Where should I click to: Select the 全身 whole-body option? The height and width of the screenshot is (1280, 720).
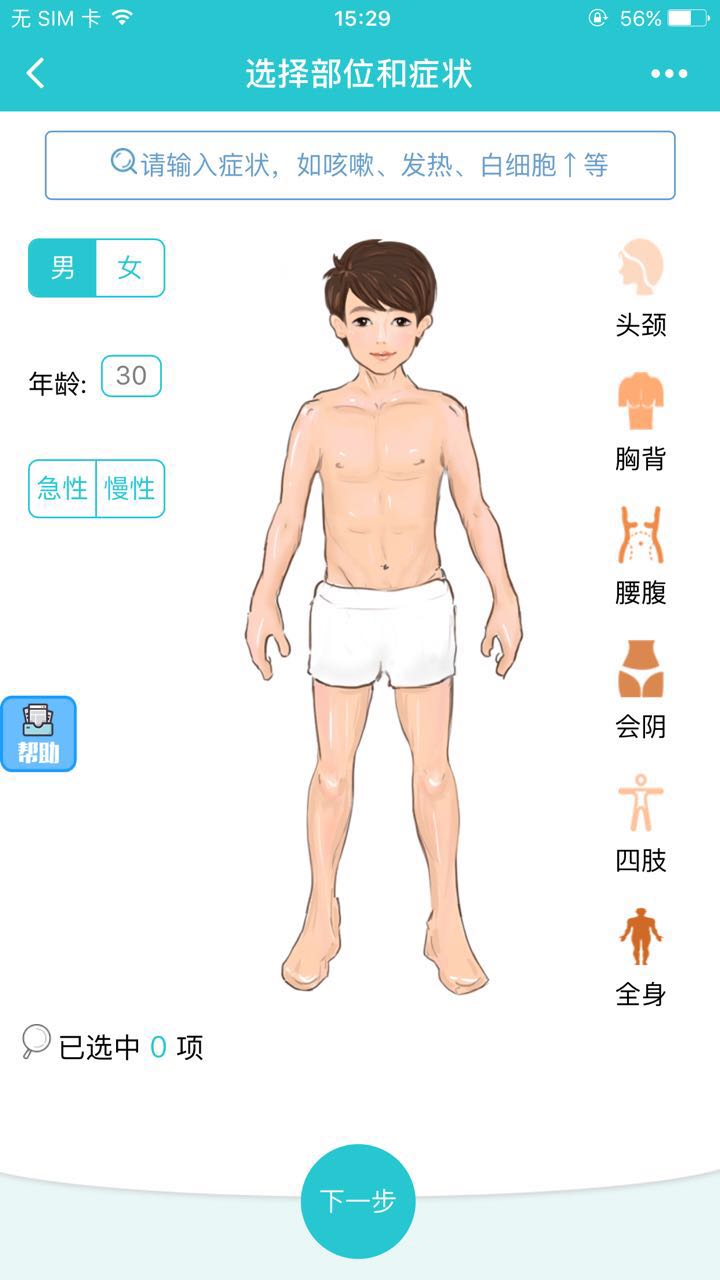pyautogui.click(x=640, y=958)
